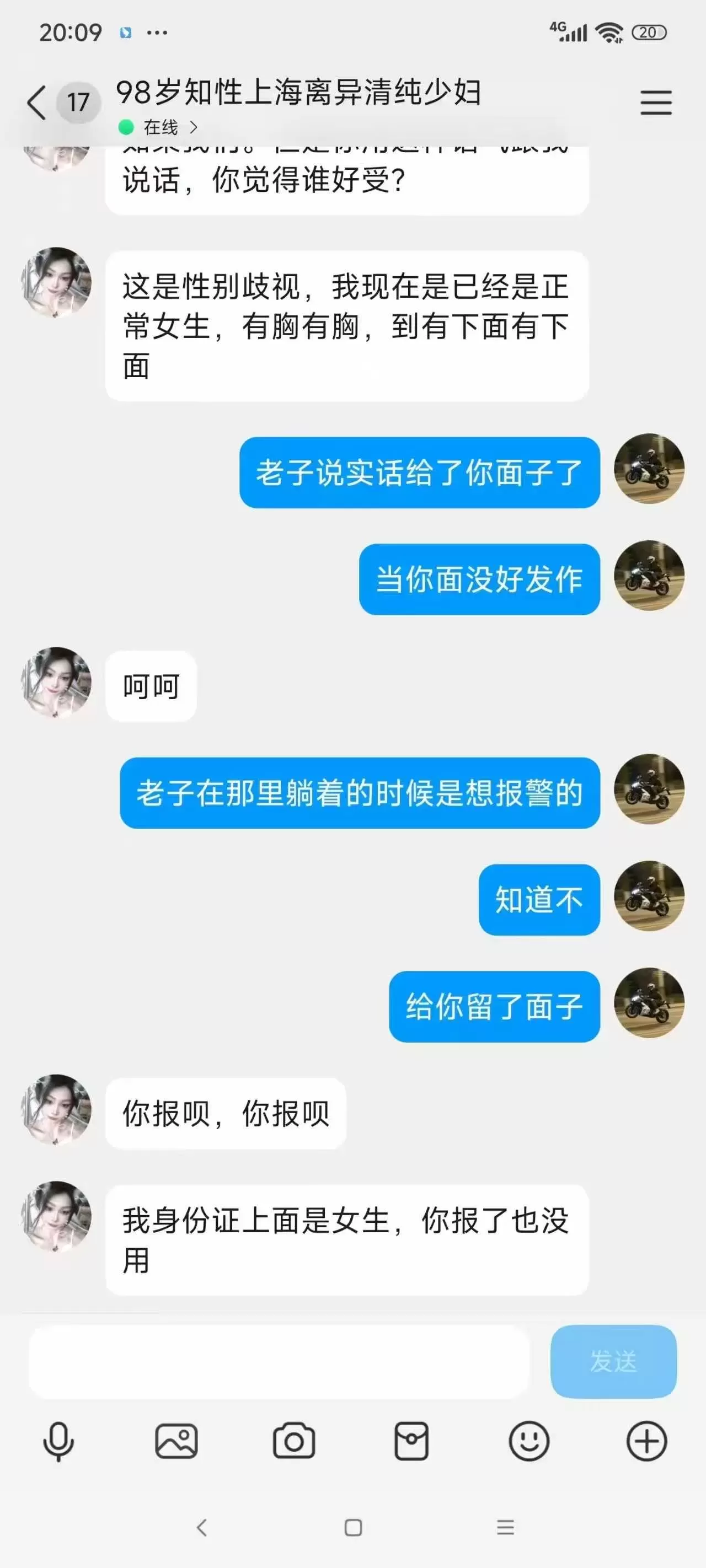Viewport: 706px width, 1568px height.
Task: Open the red packet icon
Action: pyautogui.click(x=411, y=1441)
